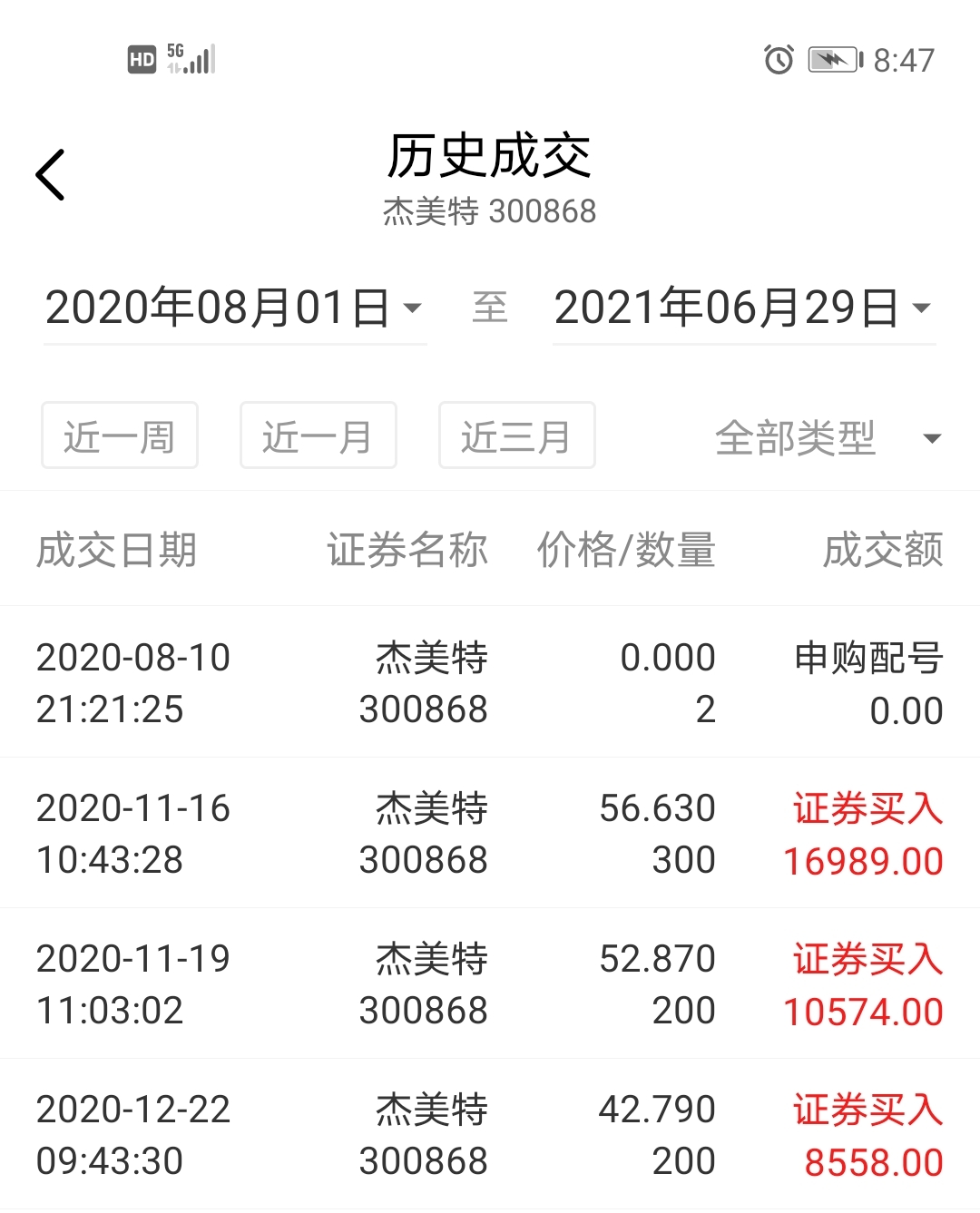The width and height of the screenshot is (980, 1213).
Task: Navigate back using the back arrow
Action: click(52, 172)
